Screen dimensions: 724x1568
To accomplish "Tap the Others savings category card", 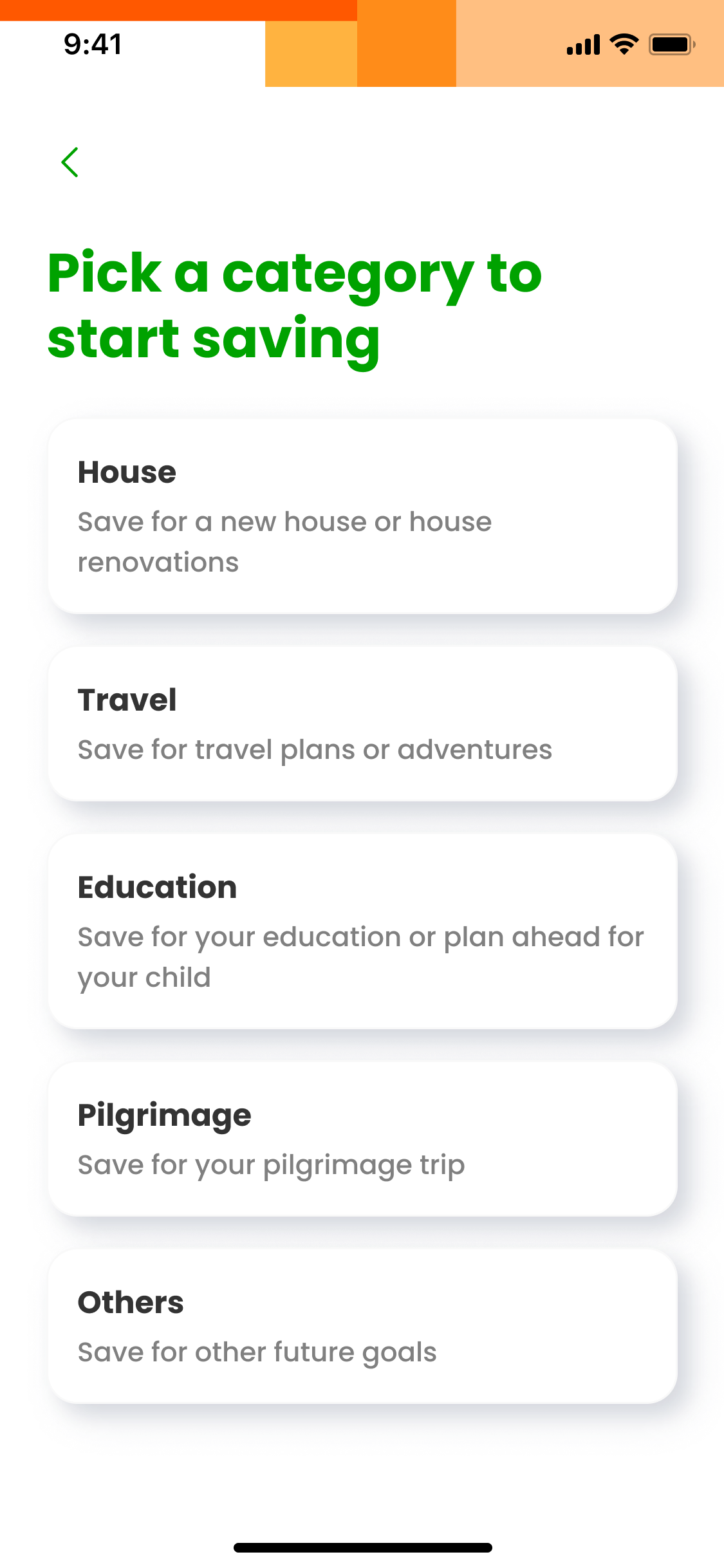I will point(362,1327).
